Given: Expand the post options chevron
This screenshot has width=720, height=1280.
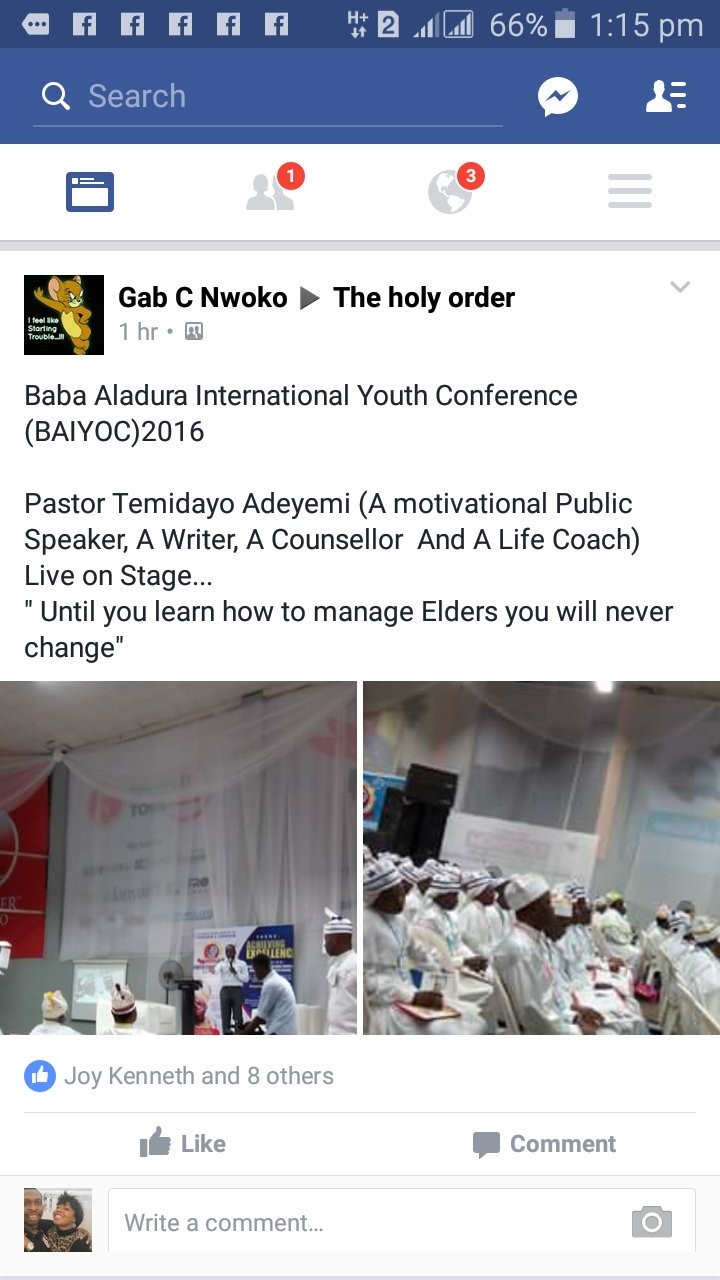Looking at the screenshot, I should tap(680, 288).
